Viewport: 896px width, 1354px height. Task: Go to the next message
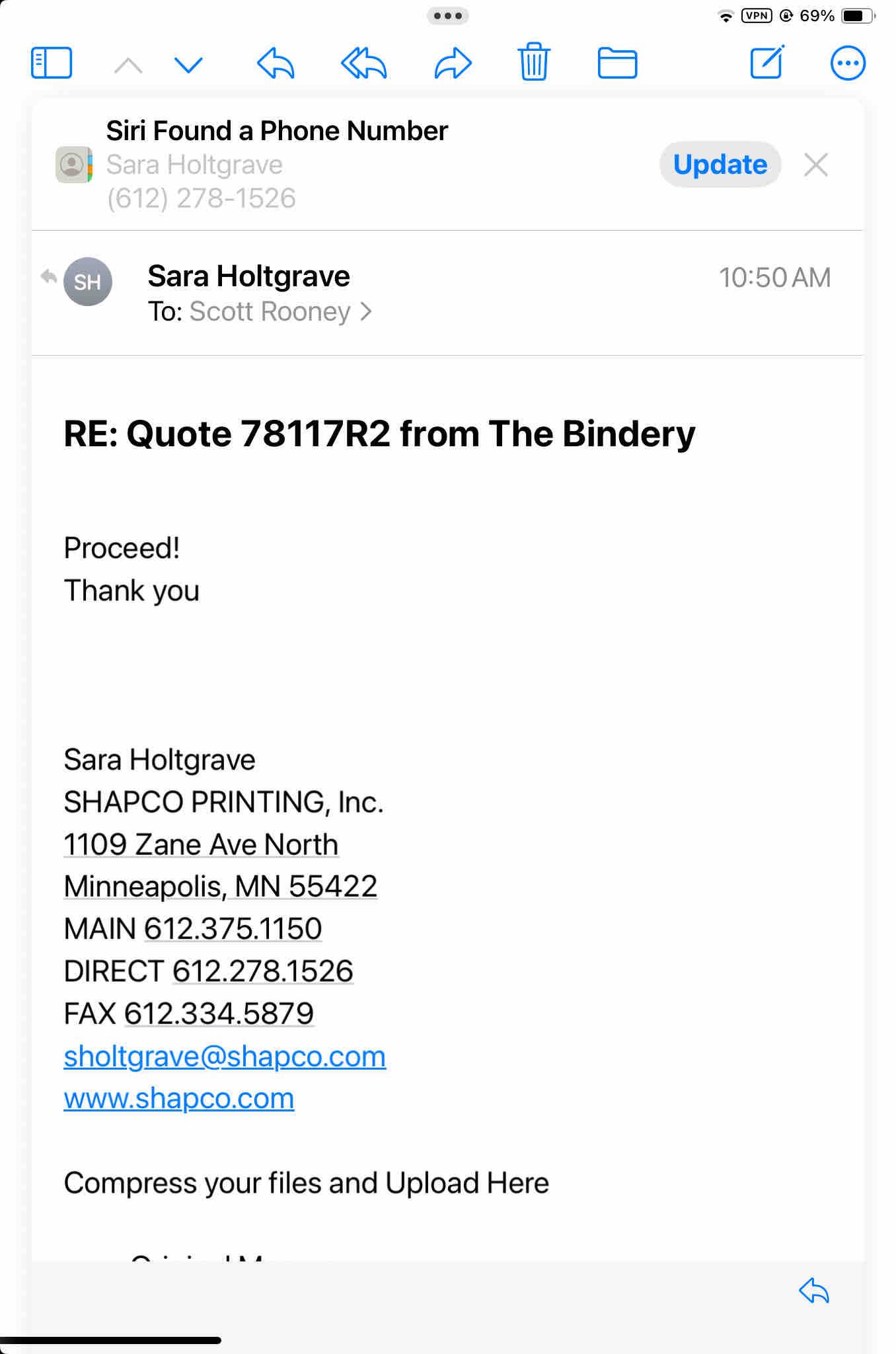[x=188, y=64]
